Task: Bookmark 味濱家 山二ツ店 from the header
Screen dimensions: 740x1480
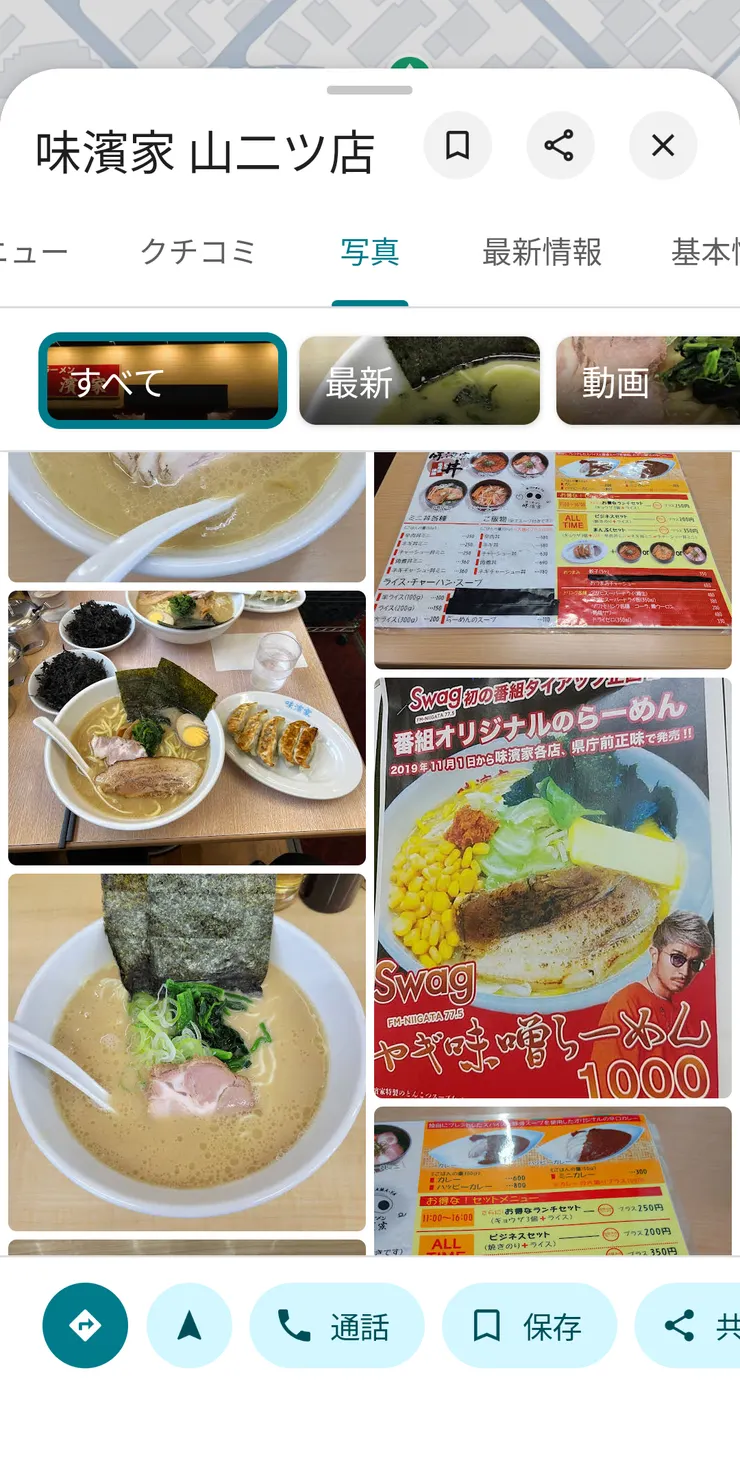Action: tap(457, 146)
